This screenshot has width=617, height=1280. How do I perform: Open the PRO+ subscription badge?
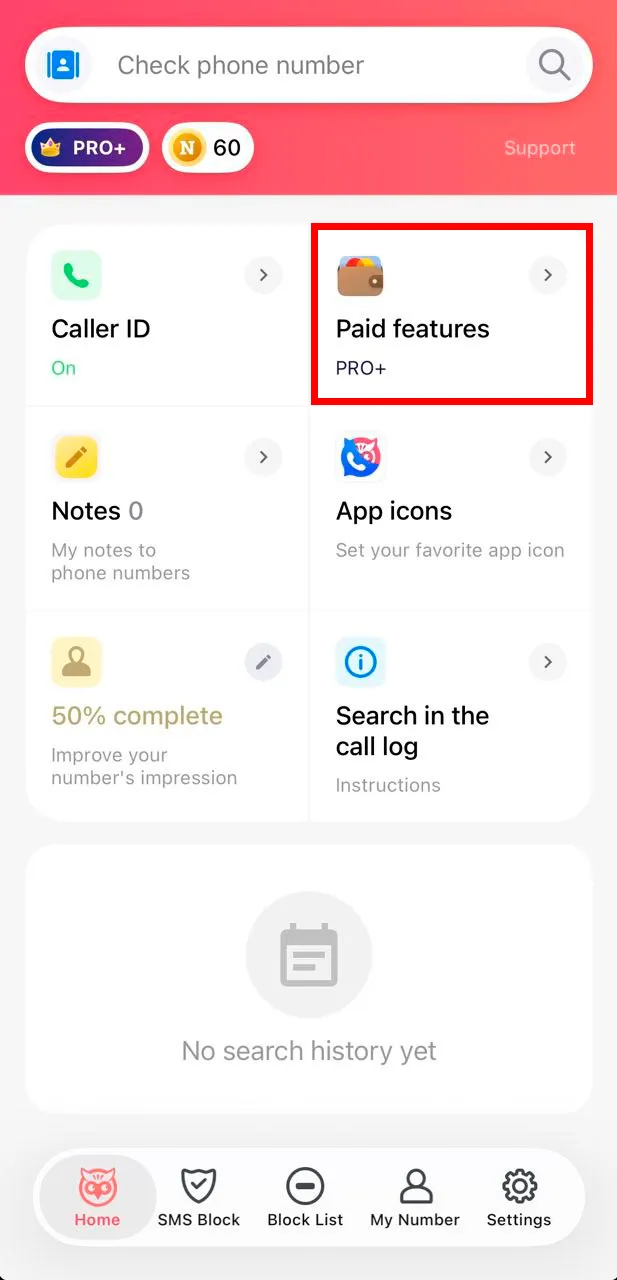[87, 148]
